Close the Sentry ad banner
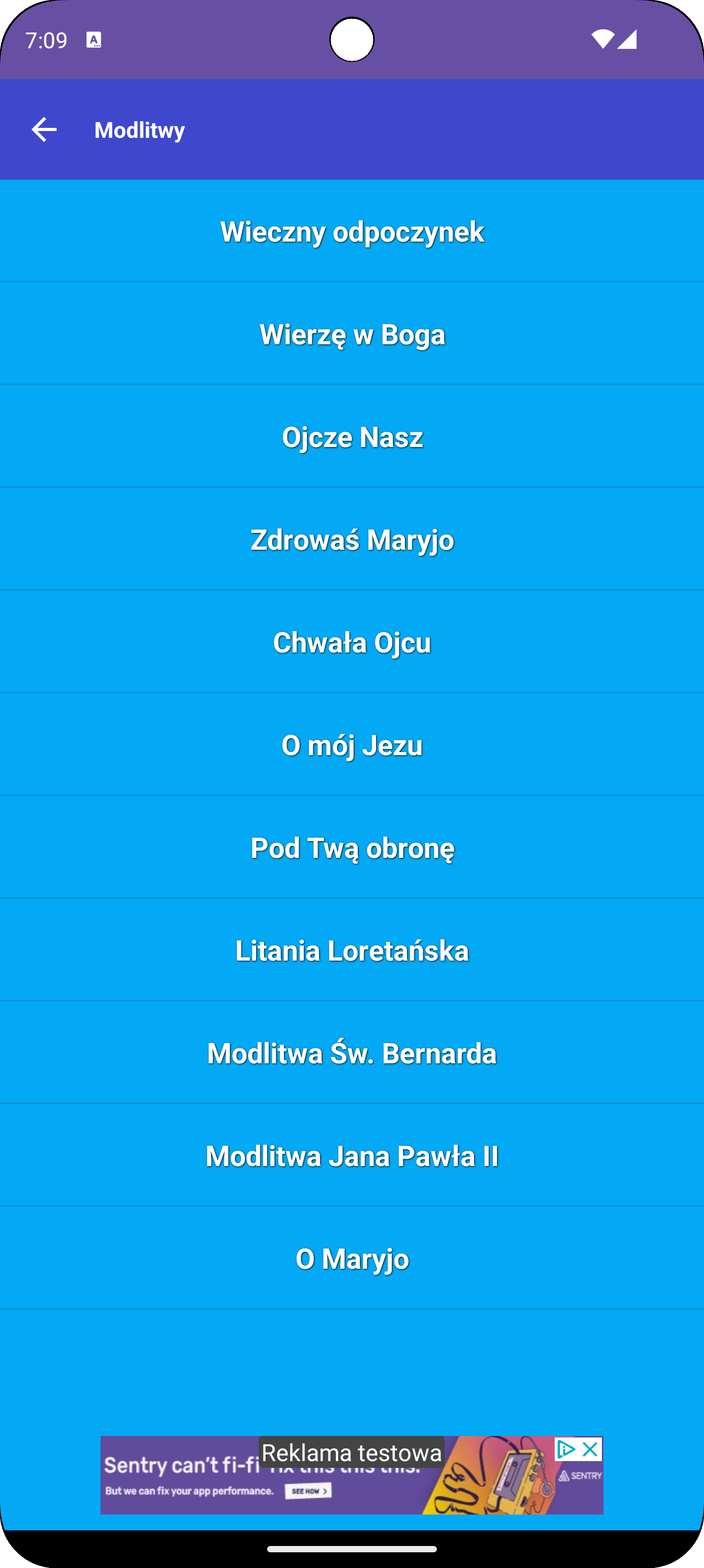704x1568 pixels. coord(590,1450)
